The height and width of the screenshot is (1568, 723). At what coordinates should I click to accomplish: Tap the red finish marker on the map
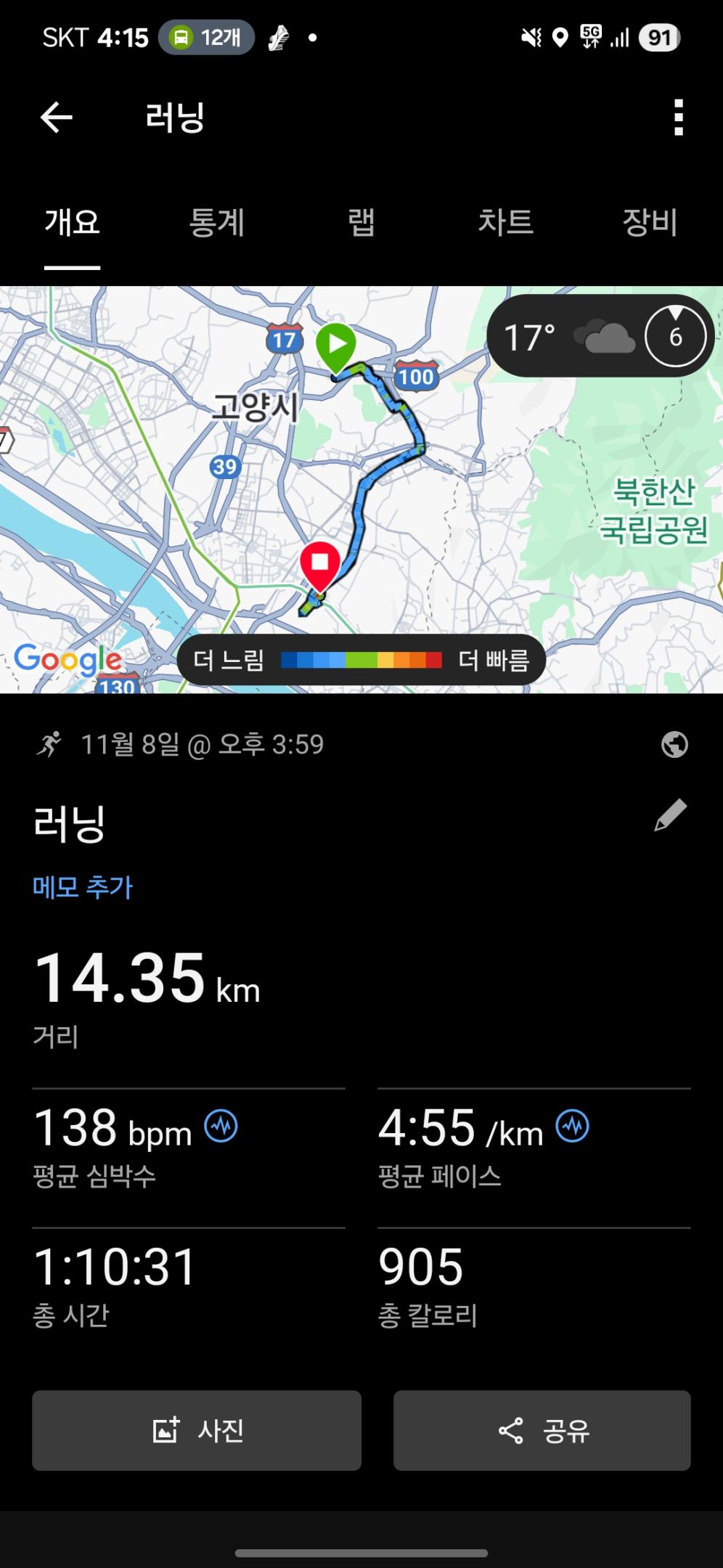click(319, 563)
